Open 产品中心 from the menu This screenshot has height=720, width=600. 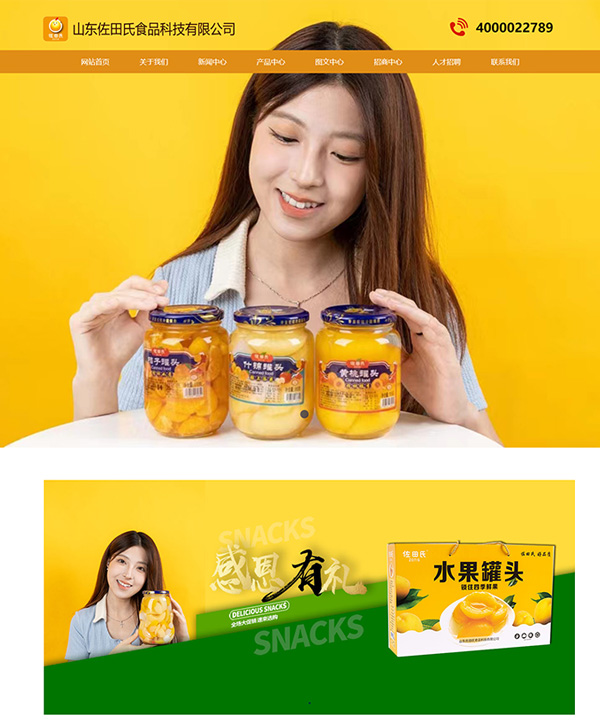point(270,62)
